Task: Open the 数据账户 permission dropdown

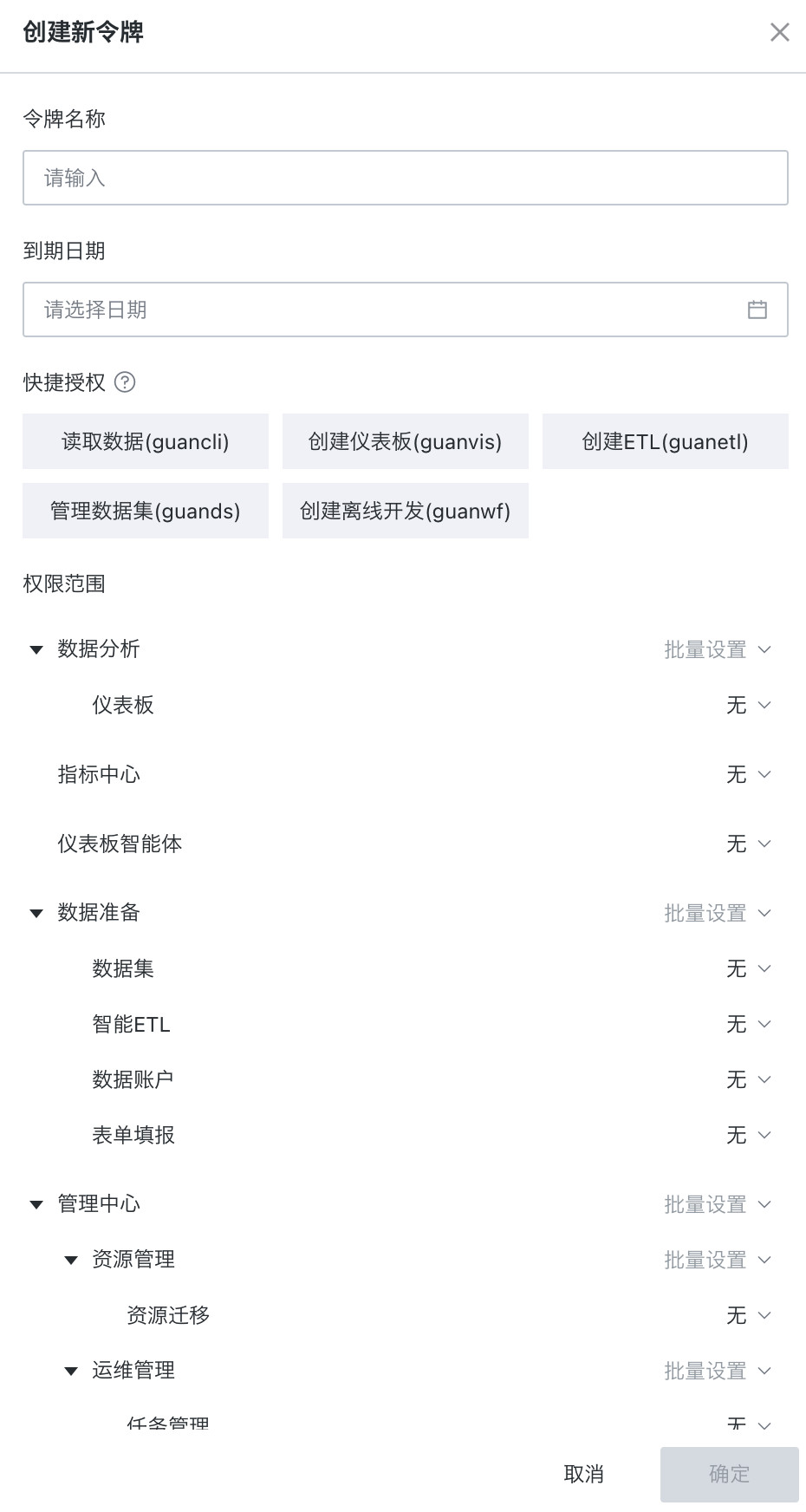Action: click(x=749, y=1079)
